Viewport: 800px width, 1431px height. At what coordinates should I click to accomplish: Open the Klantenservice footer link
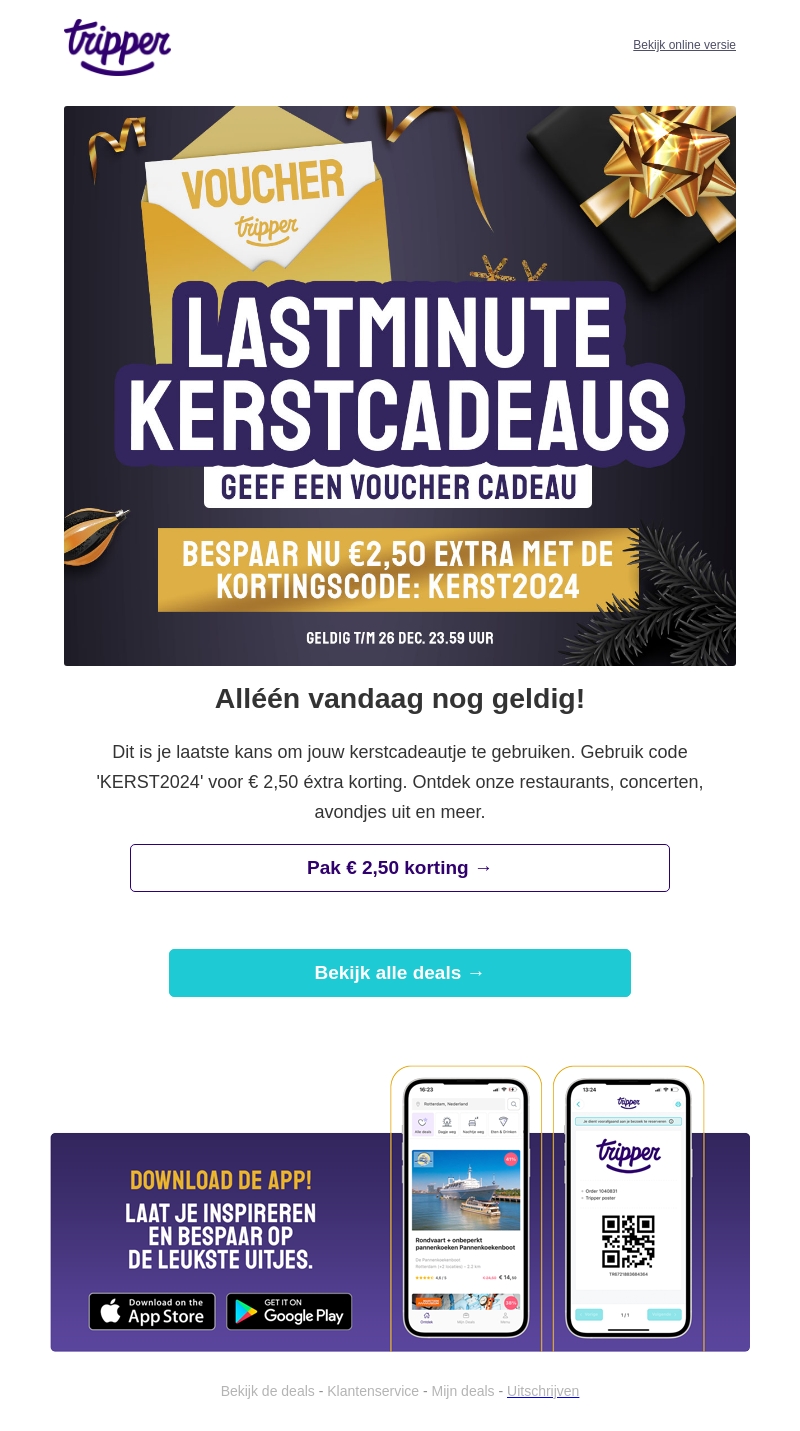pyautogui.click(x=373, y=1391)
